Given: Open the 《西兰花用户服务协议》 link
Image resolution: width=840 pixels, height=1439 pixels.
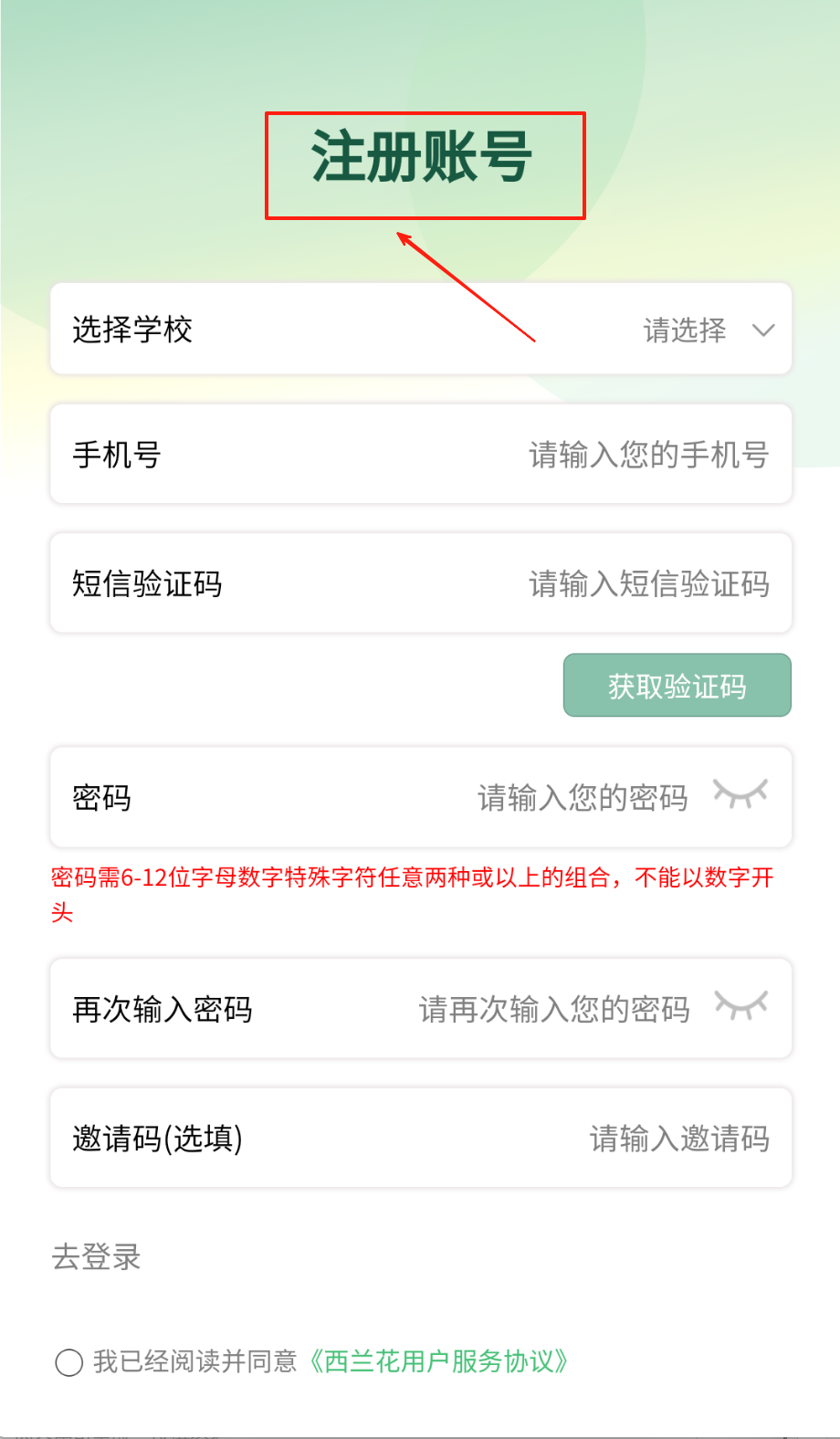Looking at the screenshot, I should [x=438, y=1361].
